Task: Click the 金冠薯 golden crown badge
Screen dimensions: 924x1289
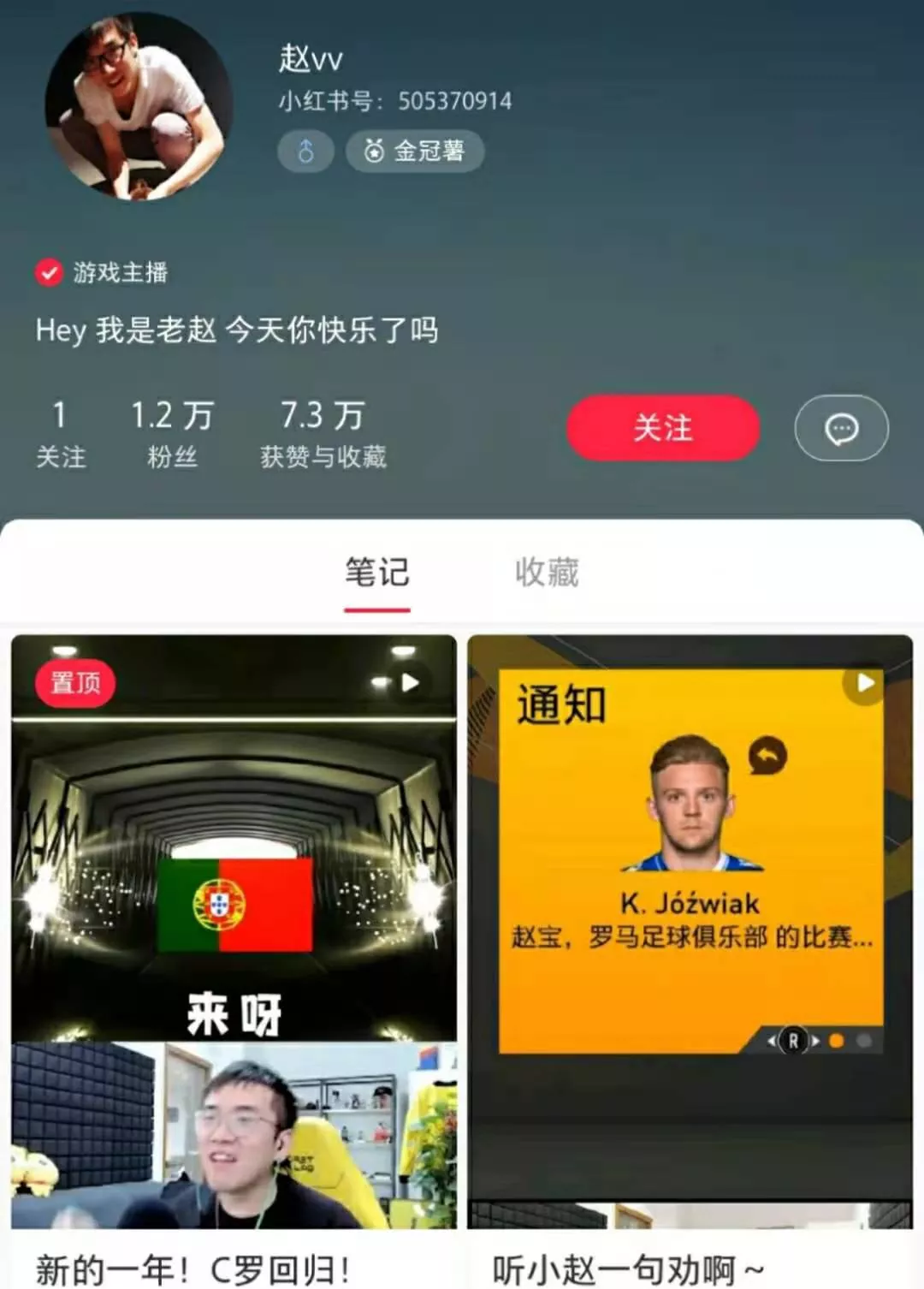Action: (416, 151)
